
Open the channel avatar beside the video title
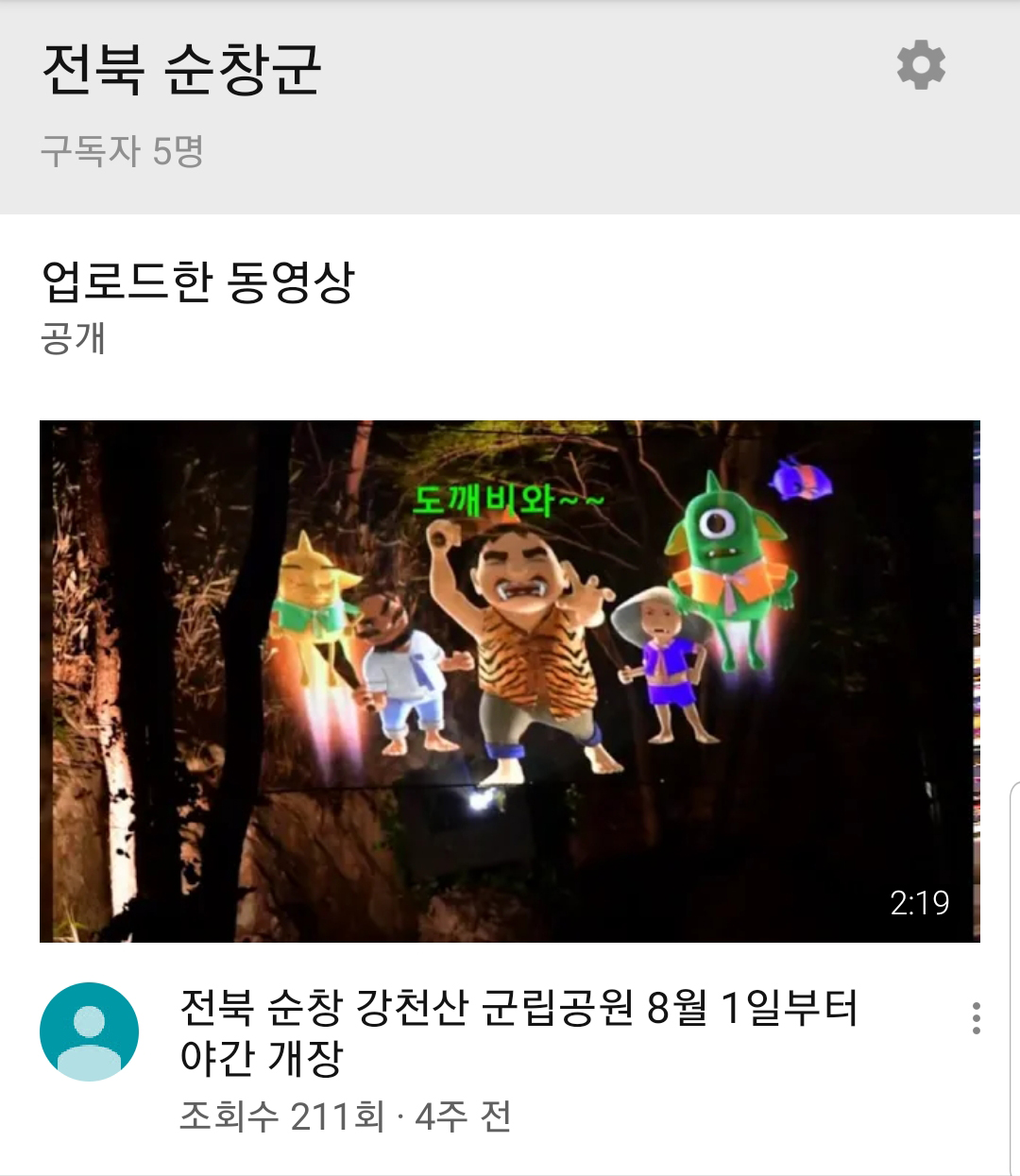pos(90,1031)
